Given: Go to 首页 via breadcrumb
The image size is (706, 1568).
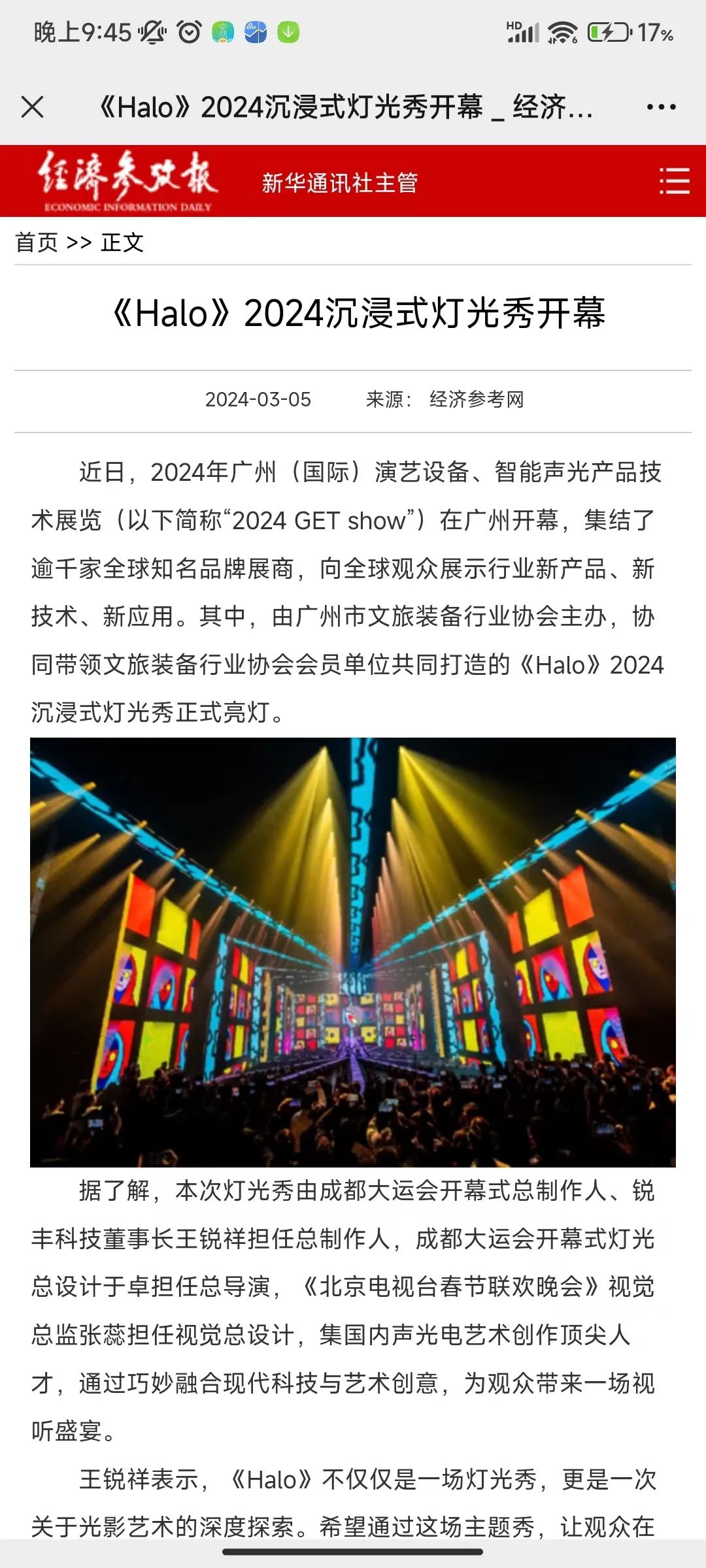Looking at the screenshot, I should click(x=37, y=242).
